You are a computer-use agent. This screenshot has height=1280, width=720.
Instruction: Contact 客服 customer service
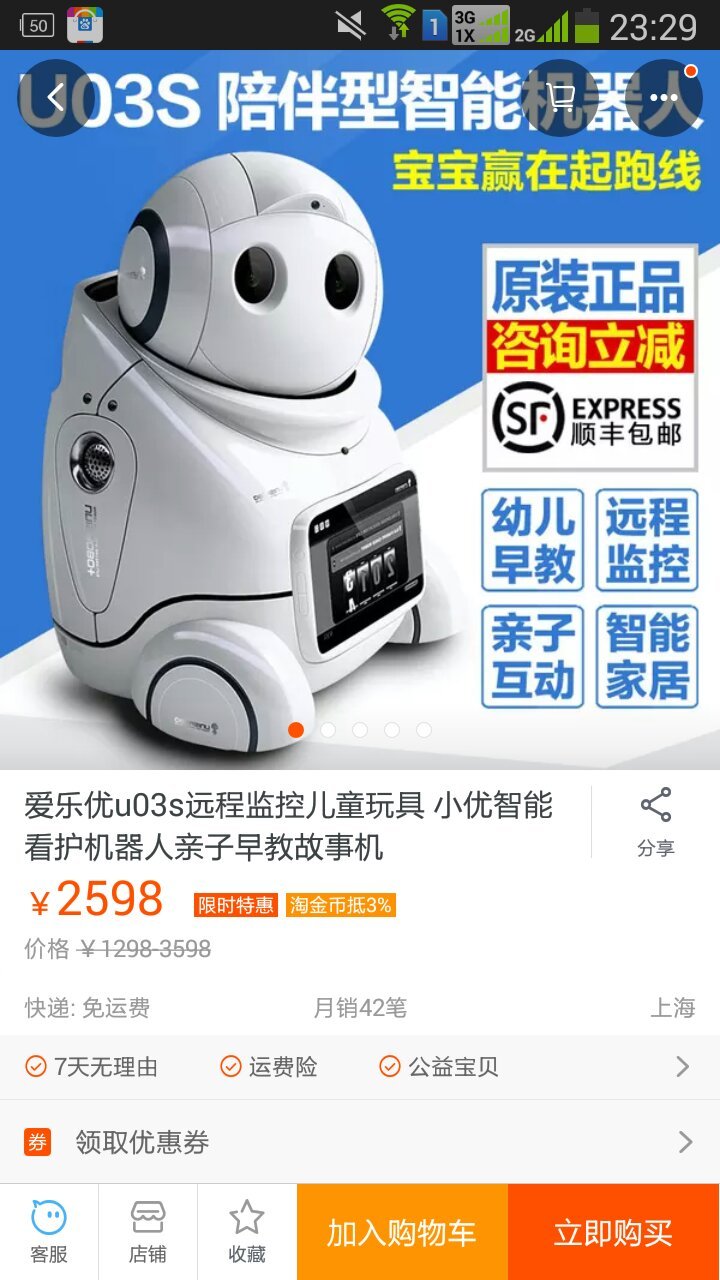click(49, 1232)
